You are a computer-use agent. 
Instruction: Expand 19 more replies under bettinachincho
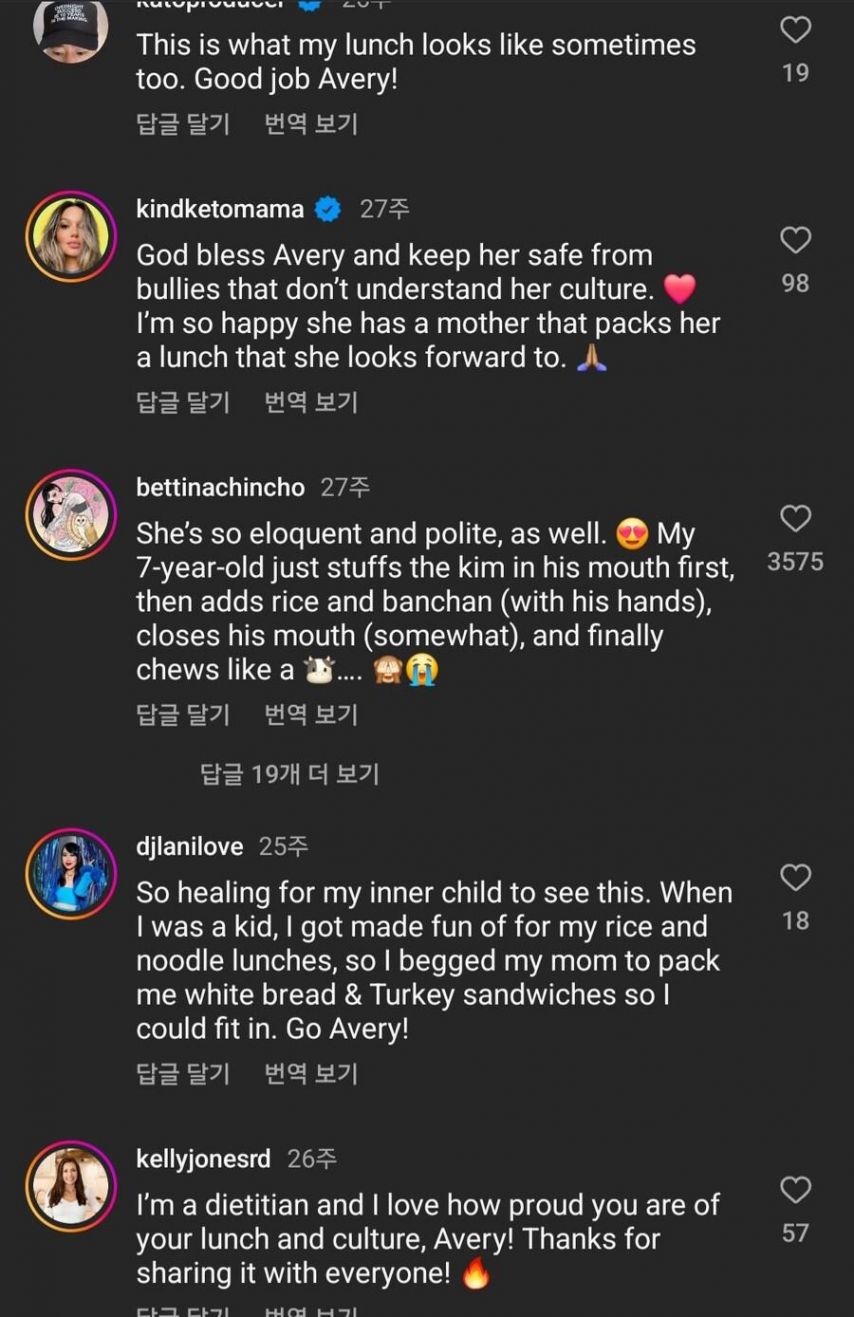pyautogui.click(x=290, y=774)
